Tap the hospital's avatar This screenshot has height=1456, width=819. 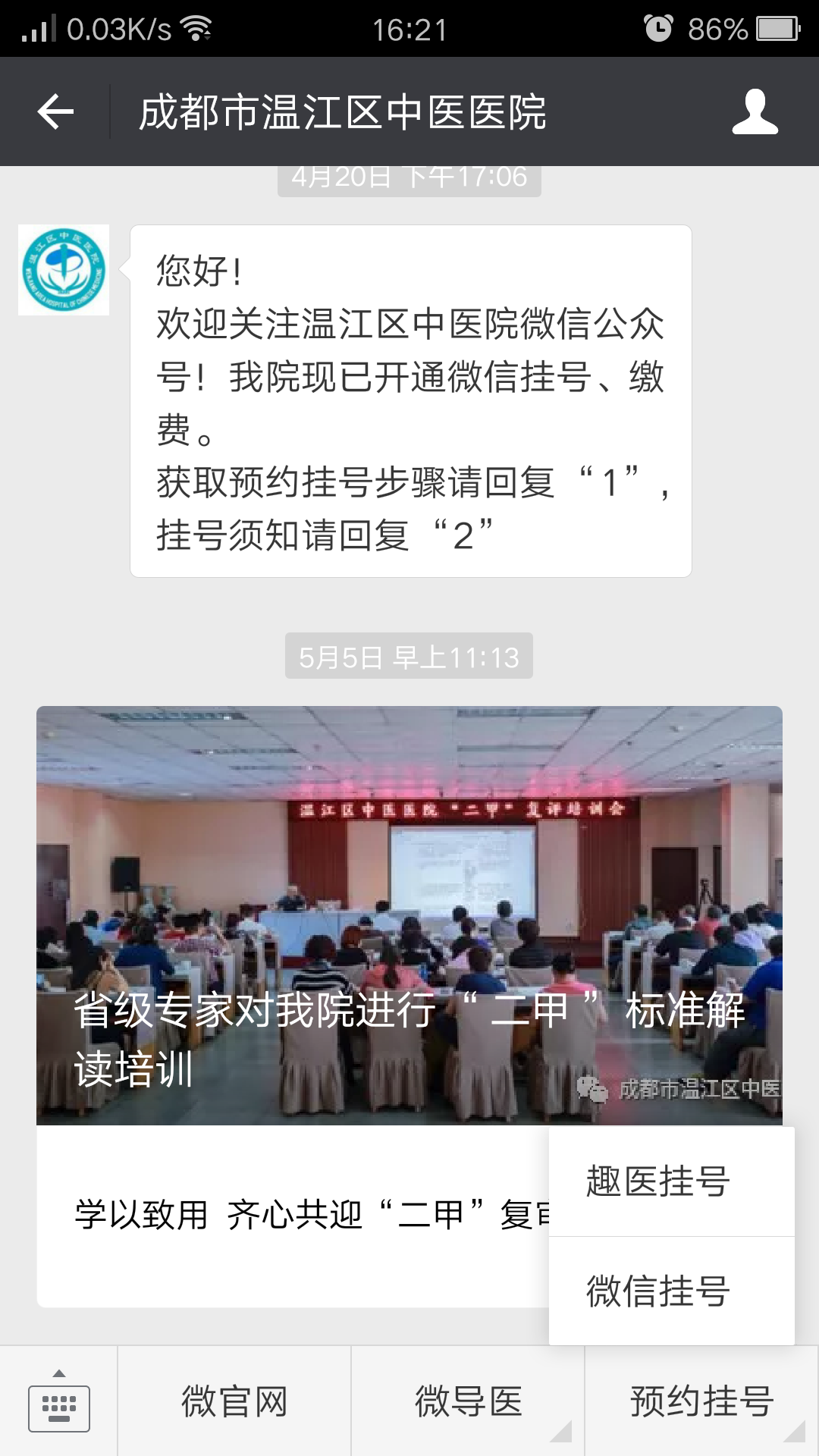pos(64,270)
